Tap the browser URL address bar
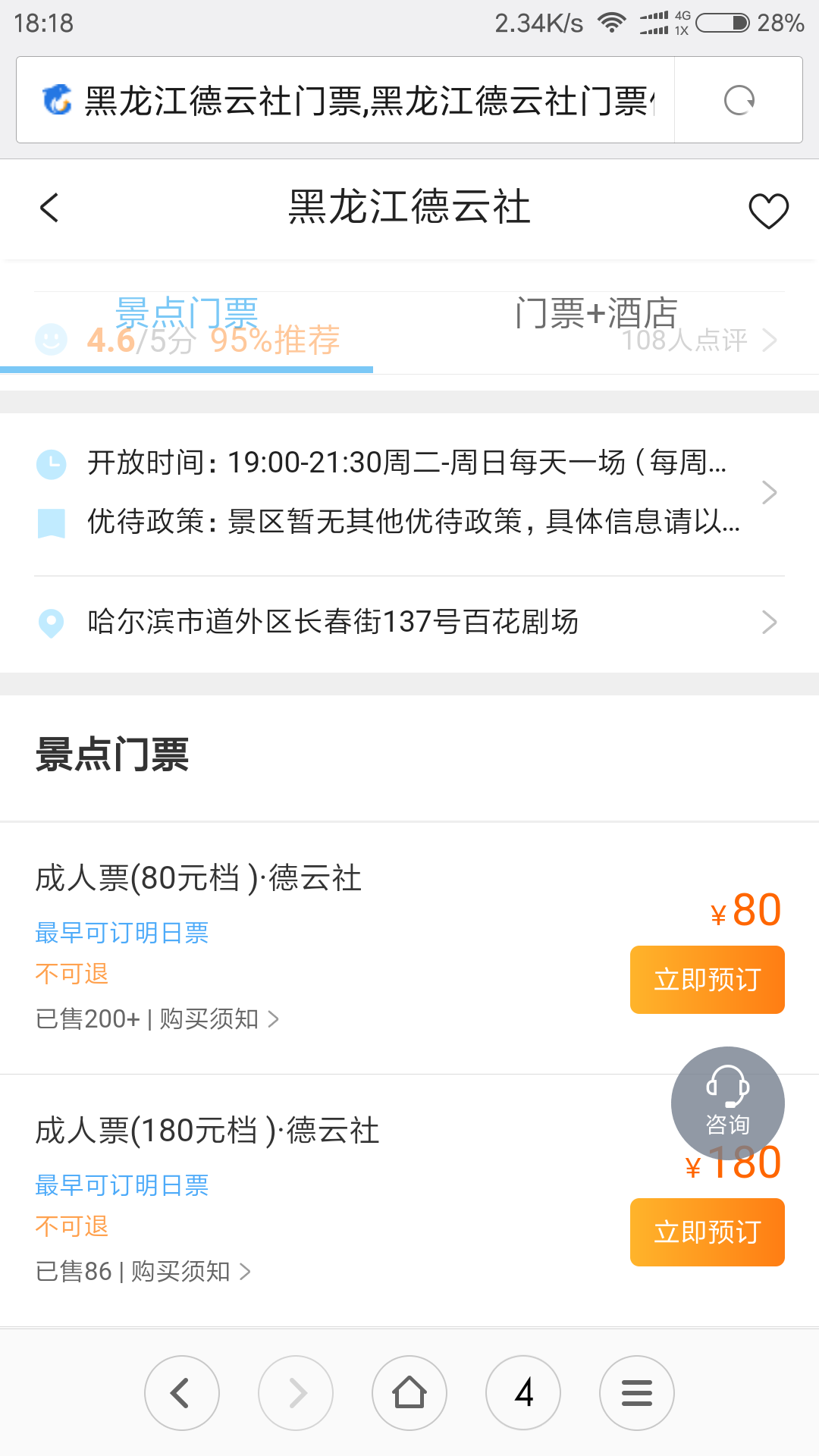This screenshot has width=819, height=1456. [345, 100]
